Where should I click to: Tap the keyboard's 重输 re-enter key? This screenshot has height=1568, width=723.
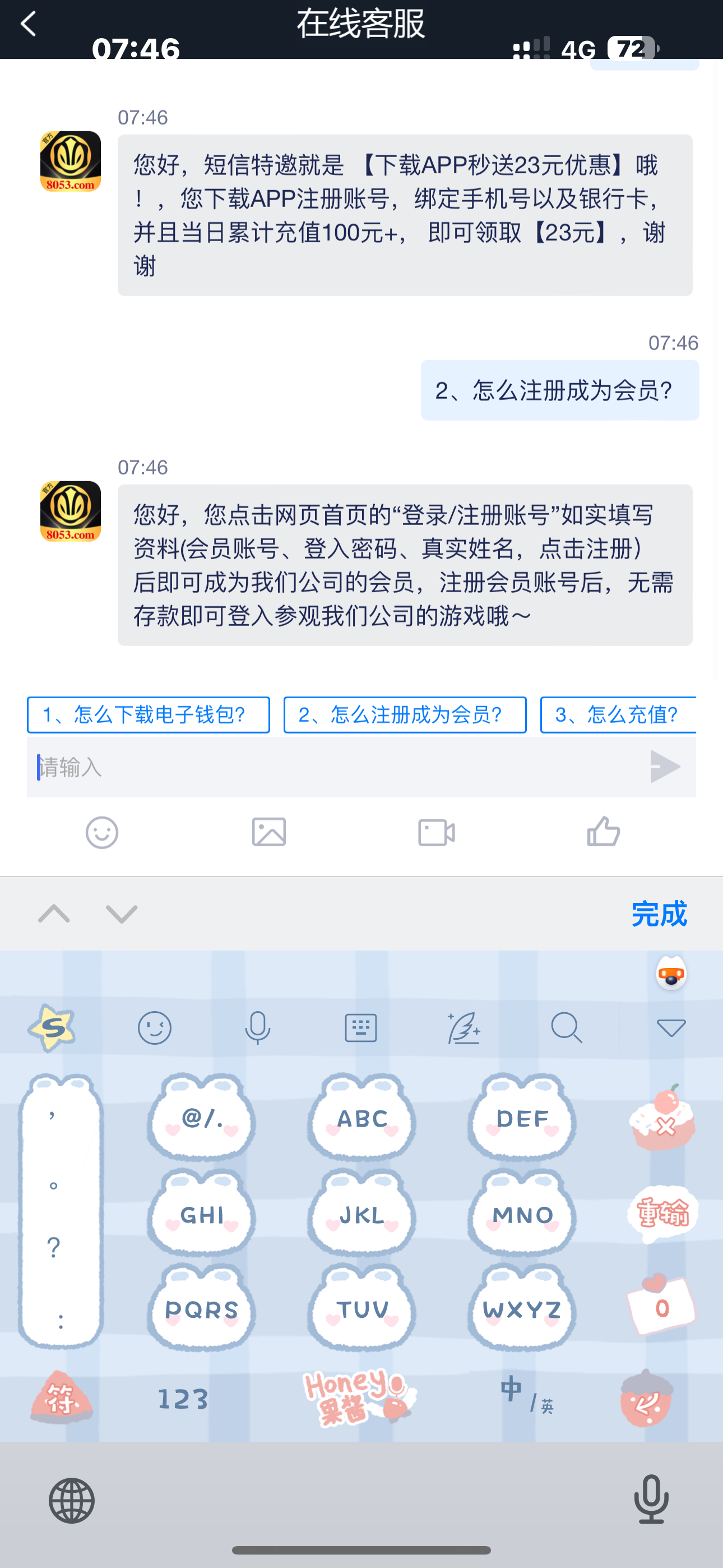(662, 1213)
